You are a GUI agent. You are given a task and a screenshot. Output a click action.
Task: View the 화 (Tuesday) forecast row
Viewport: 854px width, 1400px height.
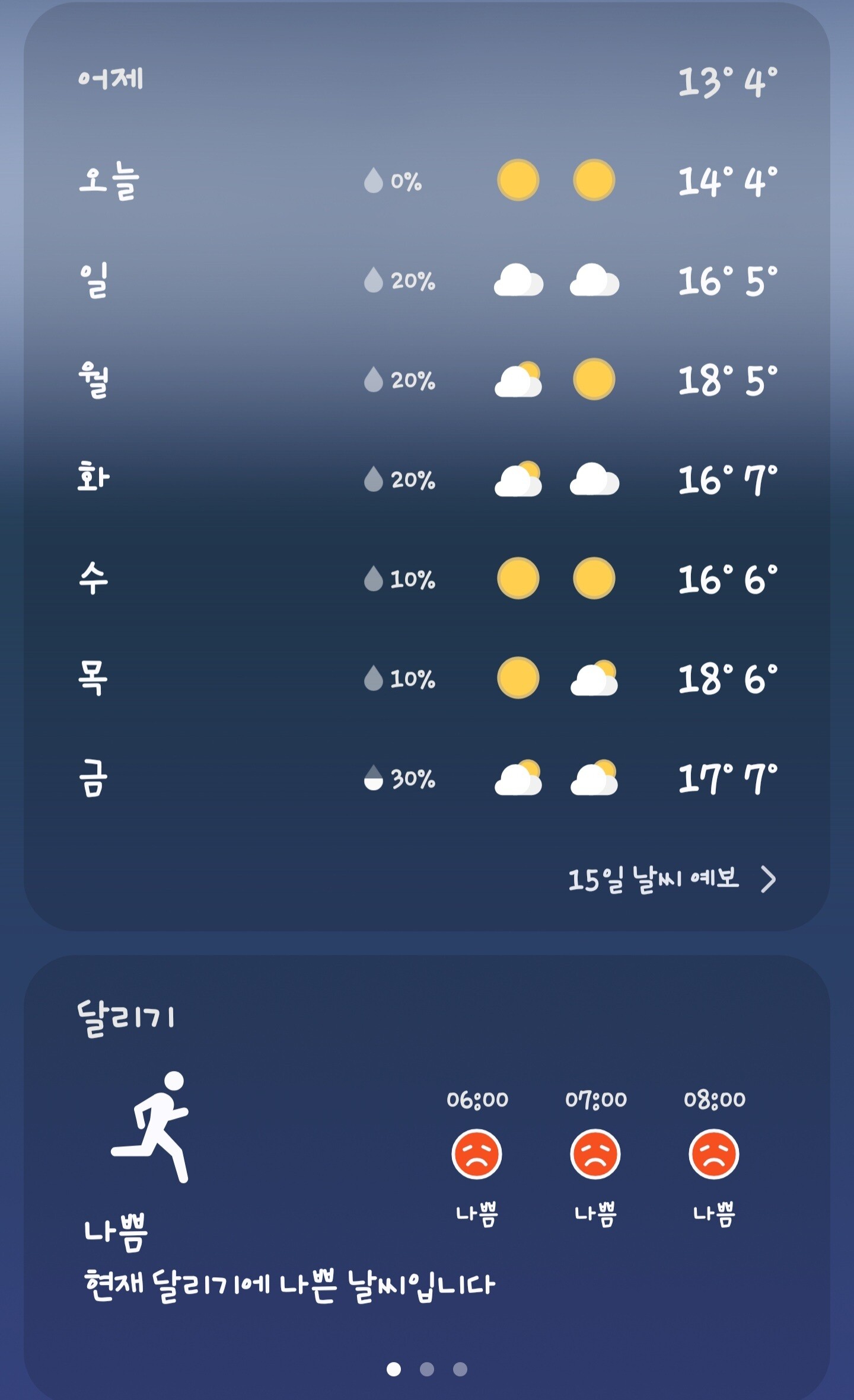427,479
